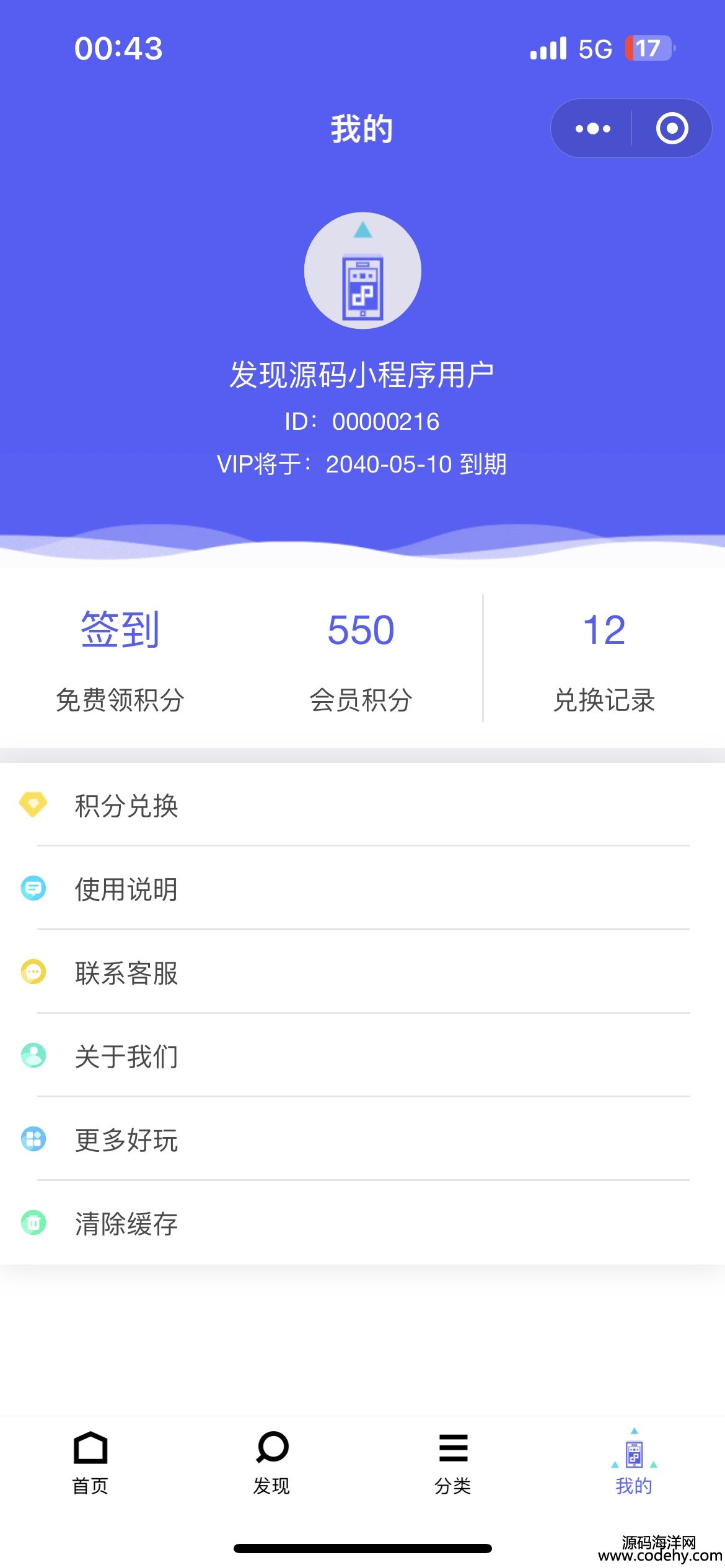
Task: Open 使用说明 instructions
Action: [362, 889]
